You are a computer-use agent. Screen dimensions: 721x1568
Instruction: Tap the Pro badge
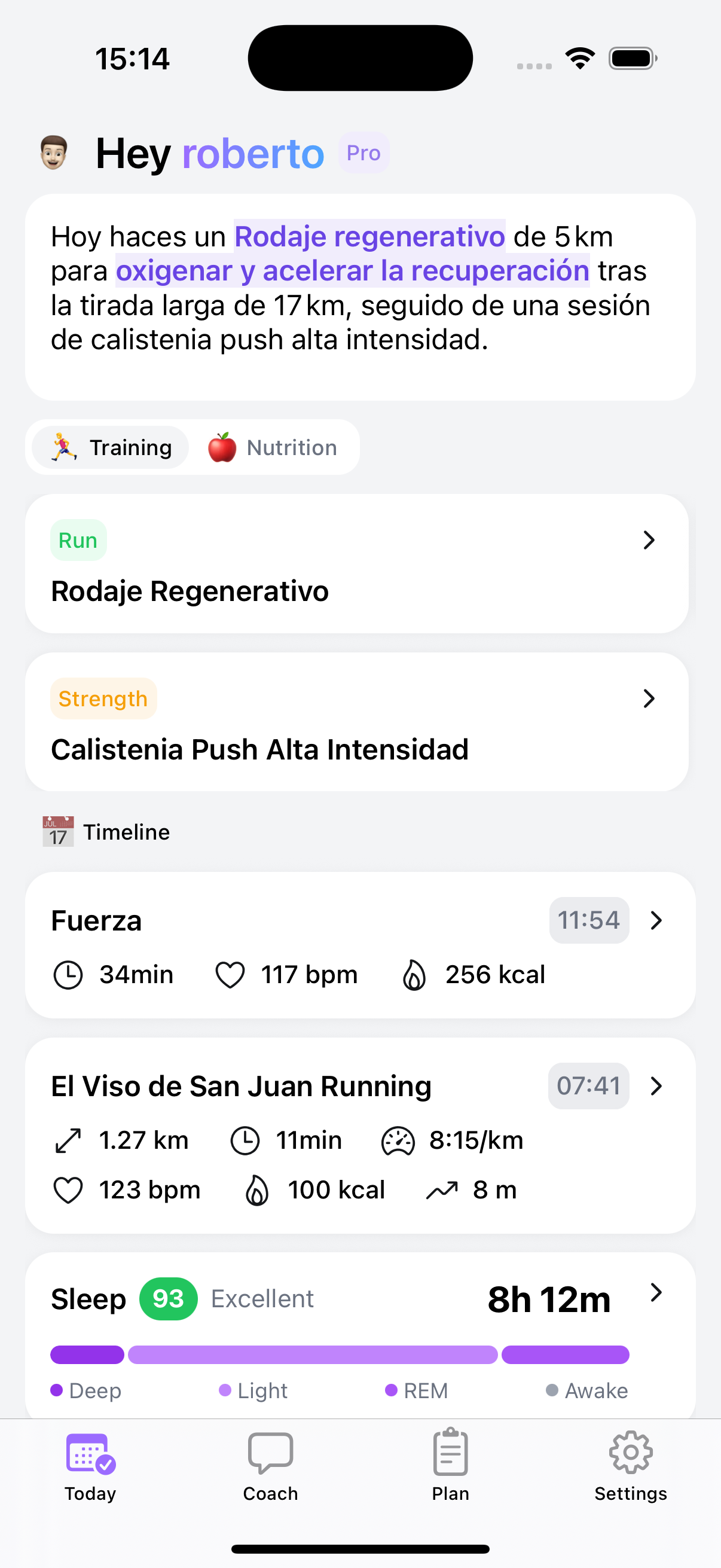point(363,152)
